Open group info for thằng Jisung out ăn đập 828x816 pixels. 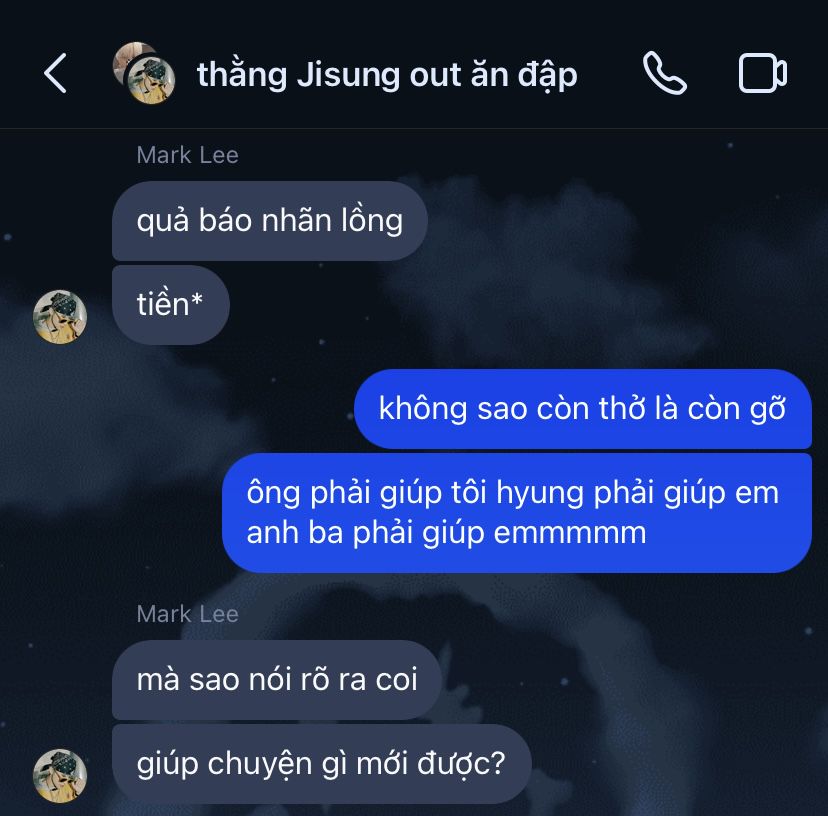tap(386, 75)
